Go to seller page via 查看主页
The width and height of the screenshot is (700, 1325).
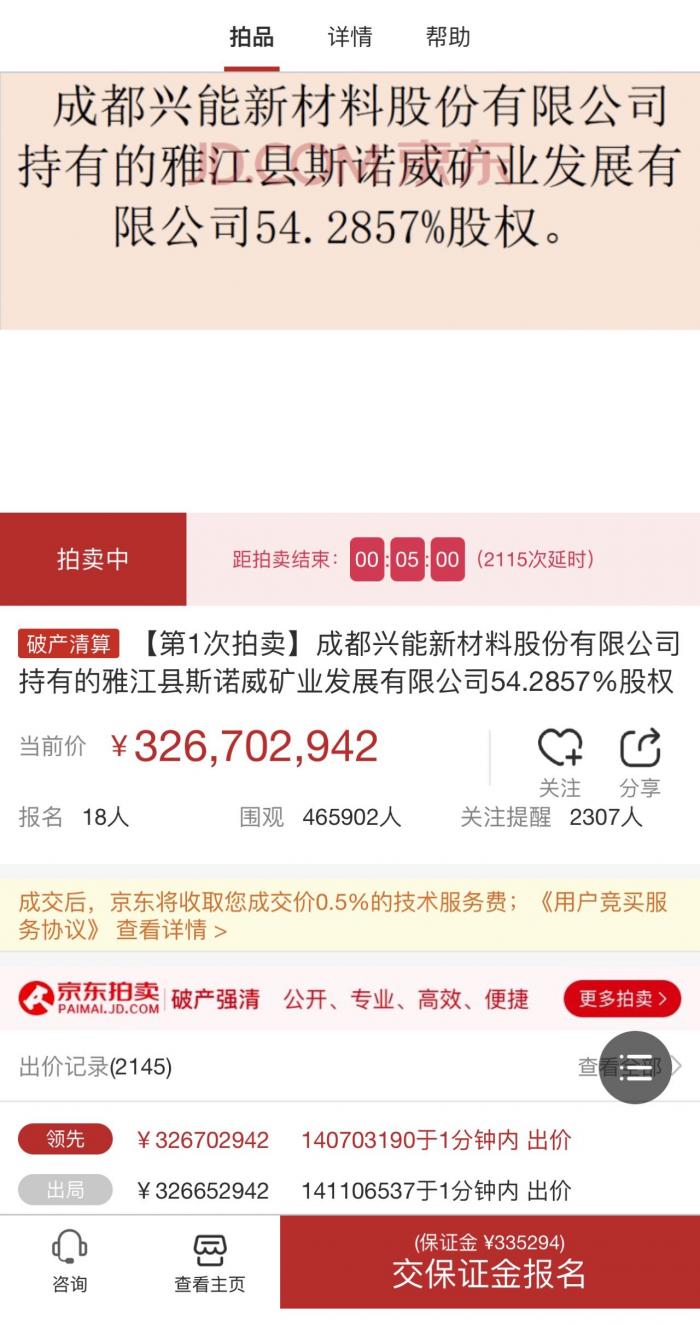(x=209, y=1262)
